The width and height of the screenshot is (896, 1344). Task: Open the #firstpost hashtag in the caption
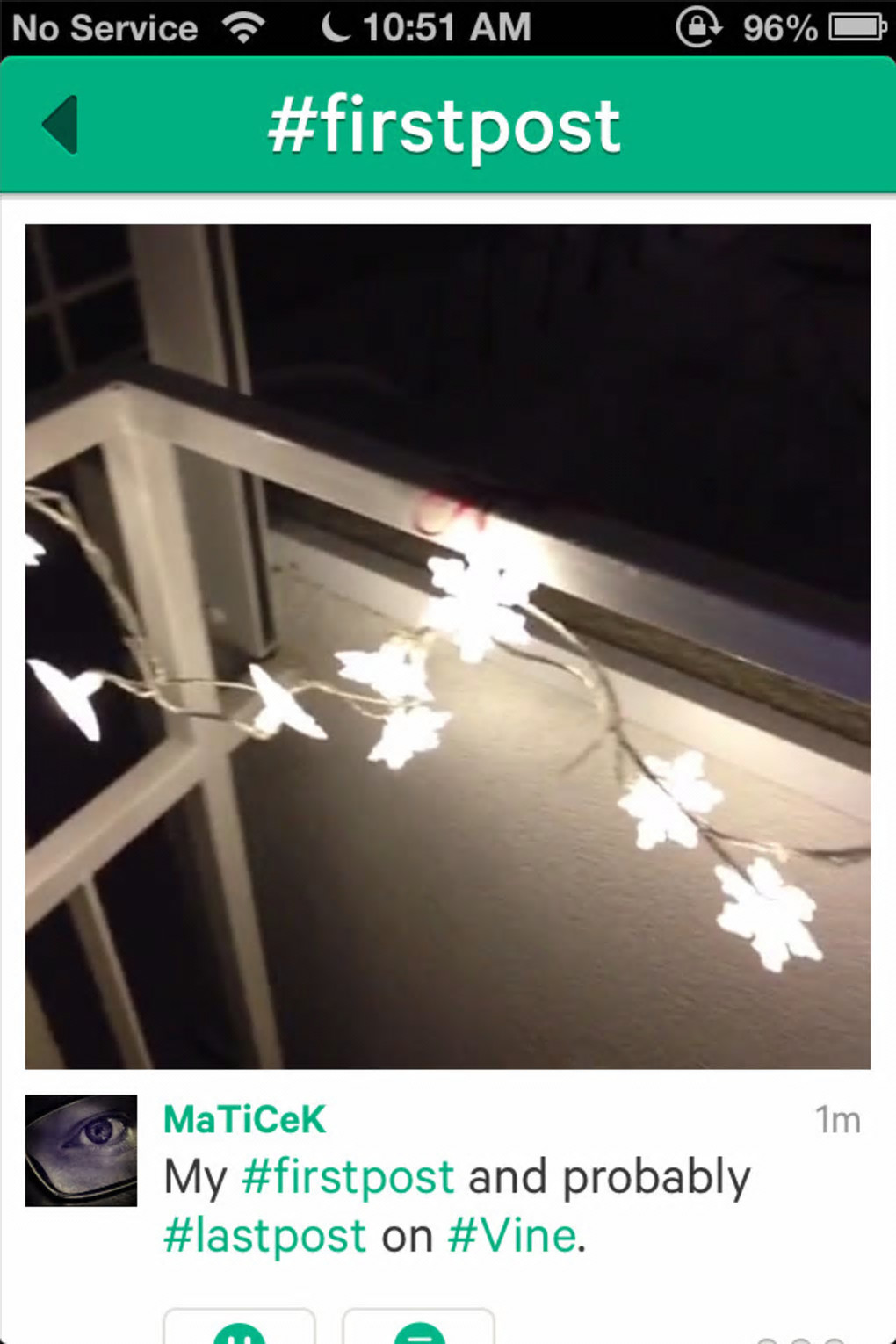[x=348, y=1177]
